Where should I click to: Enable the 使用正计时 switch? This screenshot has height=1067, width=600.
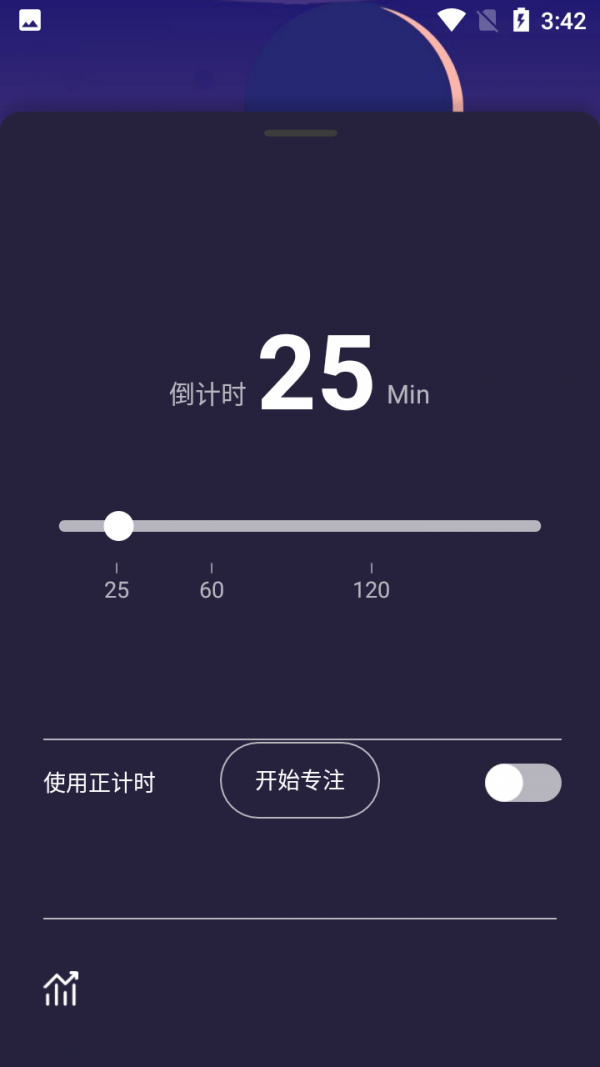click(522, 783)
